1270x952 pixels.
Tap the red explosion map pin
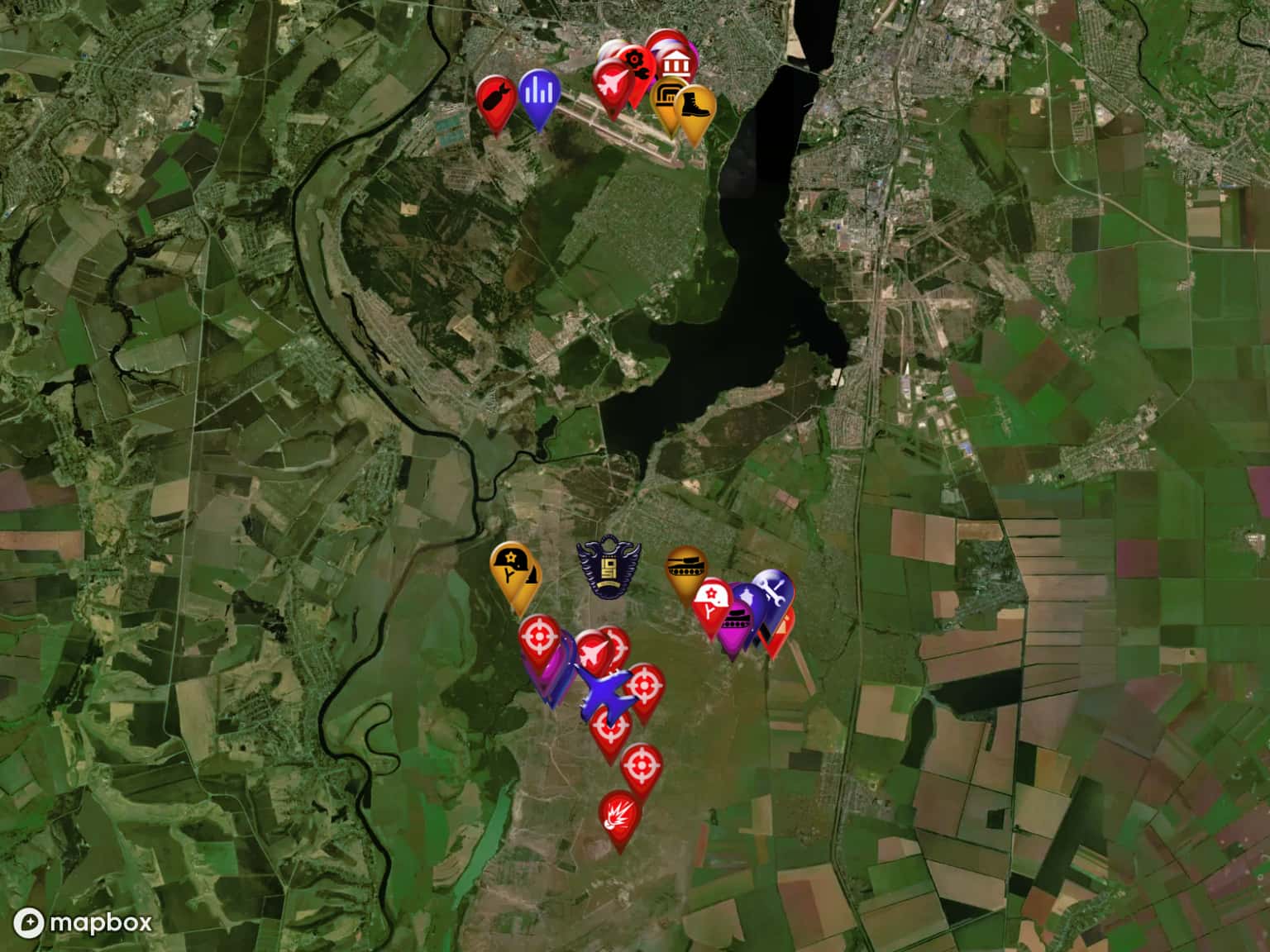tap(619, 812)
